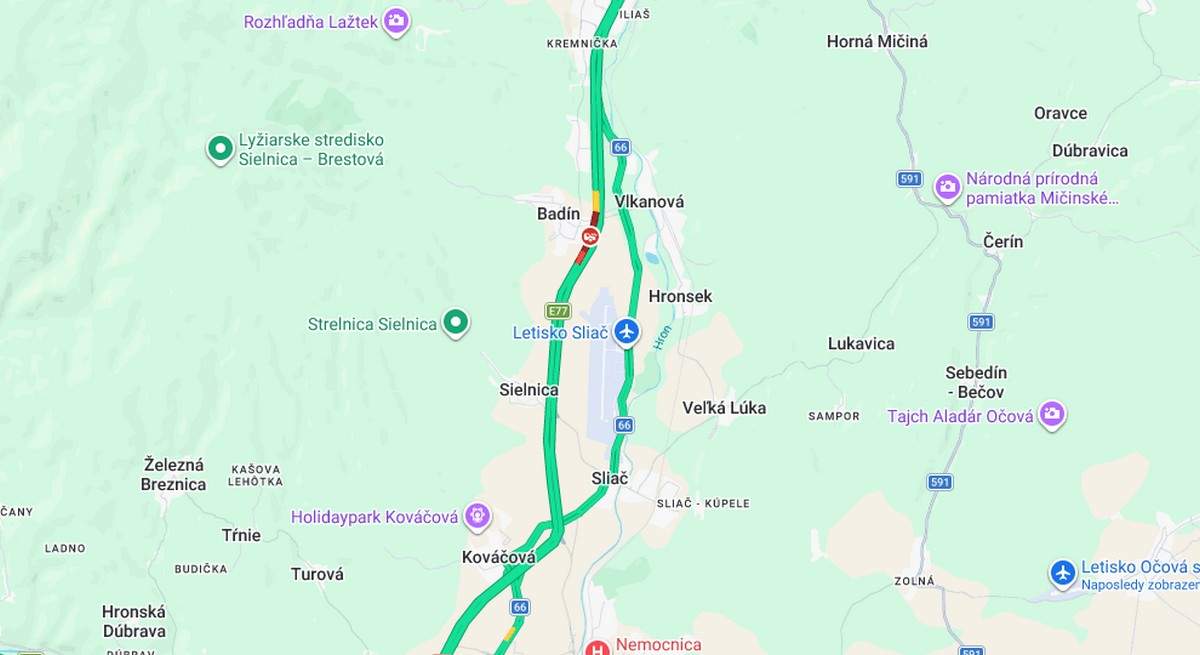Select the Letisko Sliač airport pin
This screenshot has width=1200, height=655.
[x=627, y=331]
